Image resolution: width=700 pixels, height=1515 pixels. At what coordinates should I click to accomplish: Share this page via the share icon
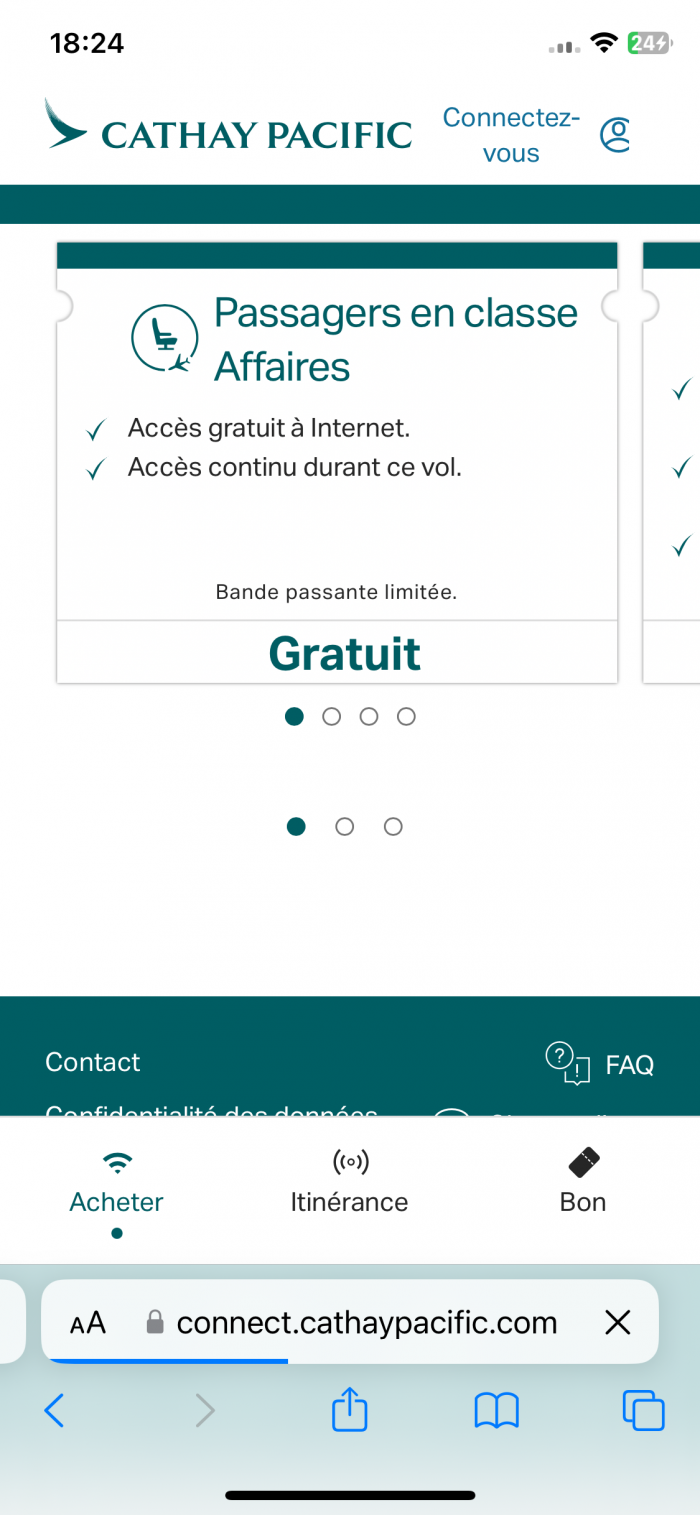tap(349, 1410)
